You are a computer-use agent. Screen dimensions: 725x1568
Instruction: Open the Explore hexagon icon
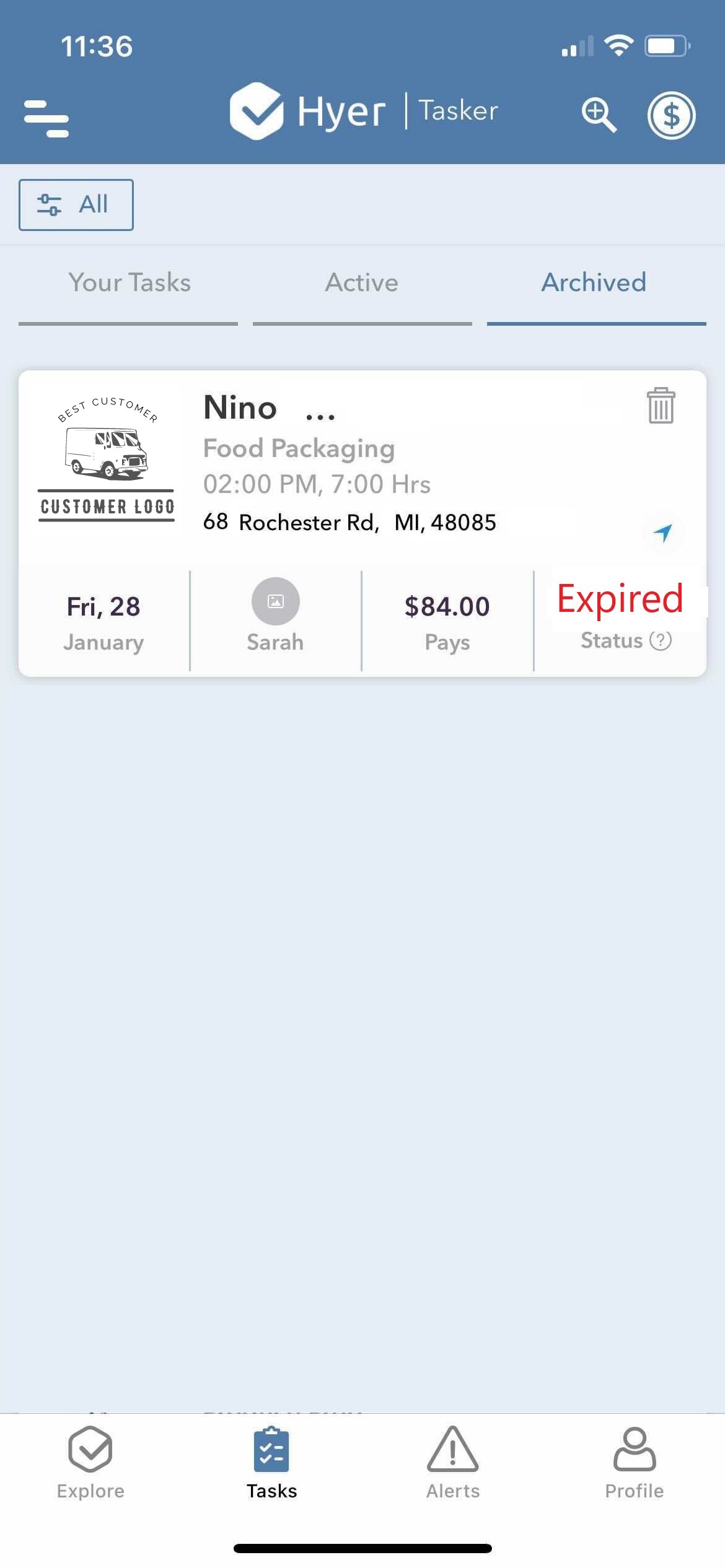pyautogui.click(x=89, y=1450)
